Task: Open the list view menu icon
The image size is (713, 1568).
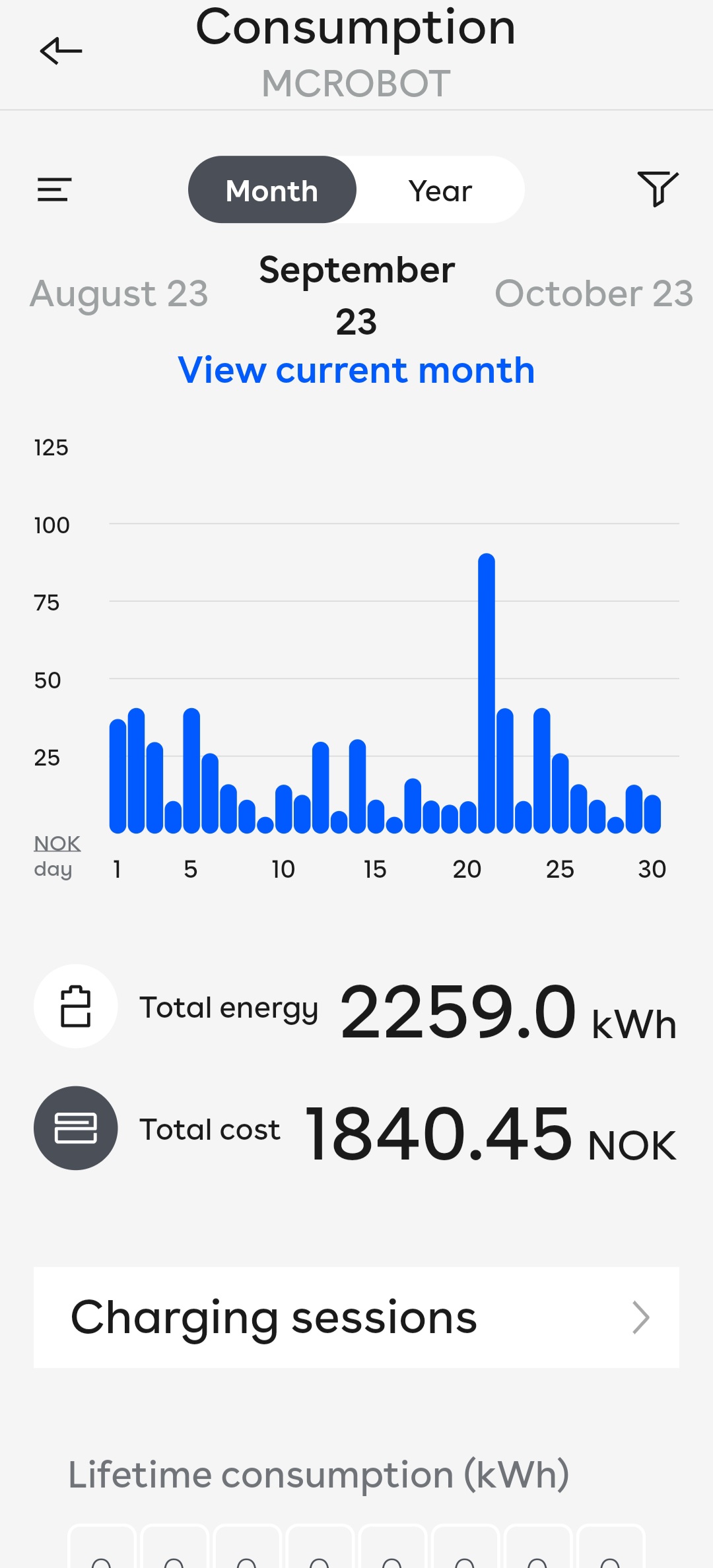Action: (54, 189)
